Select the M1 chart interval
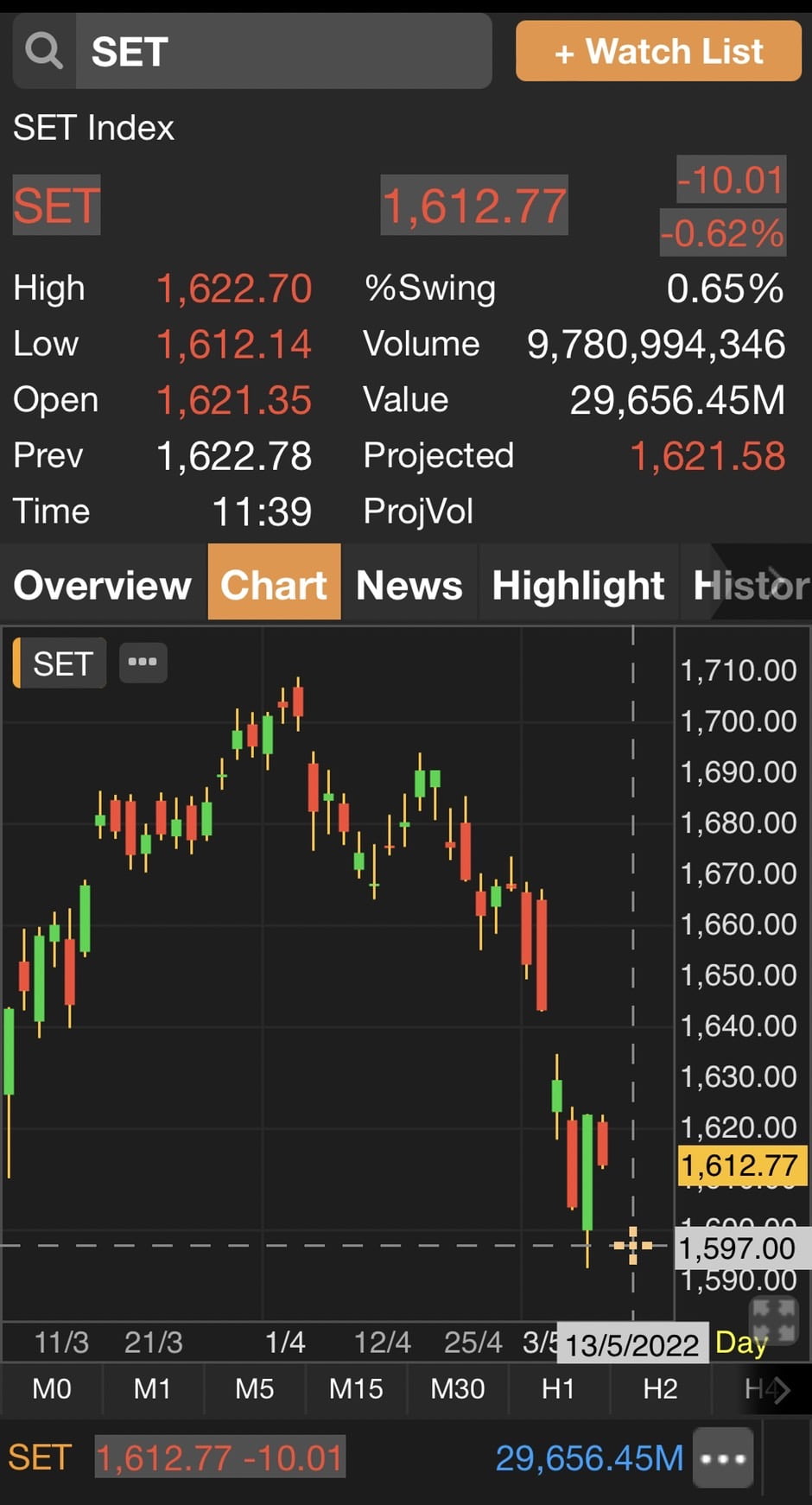812x1505 pixels. pyautogui.click(x=152, y=1388)
